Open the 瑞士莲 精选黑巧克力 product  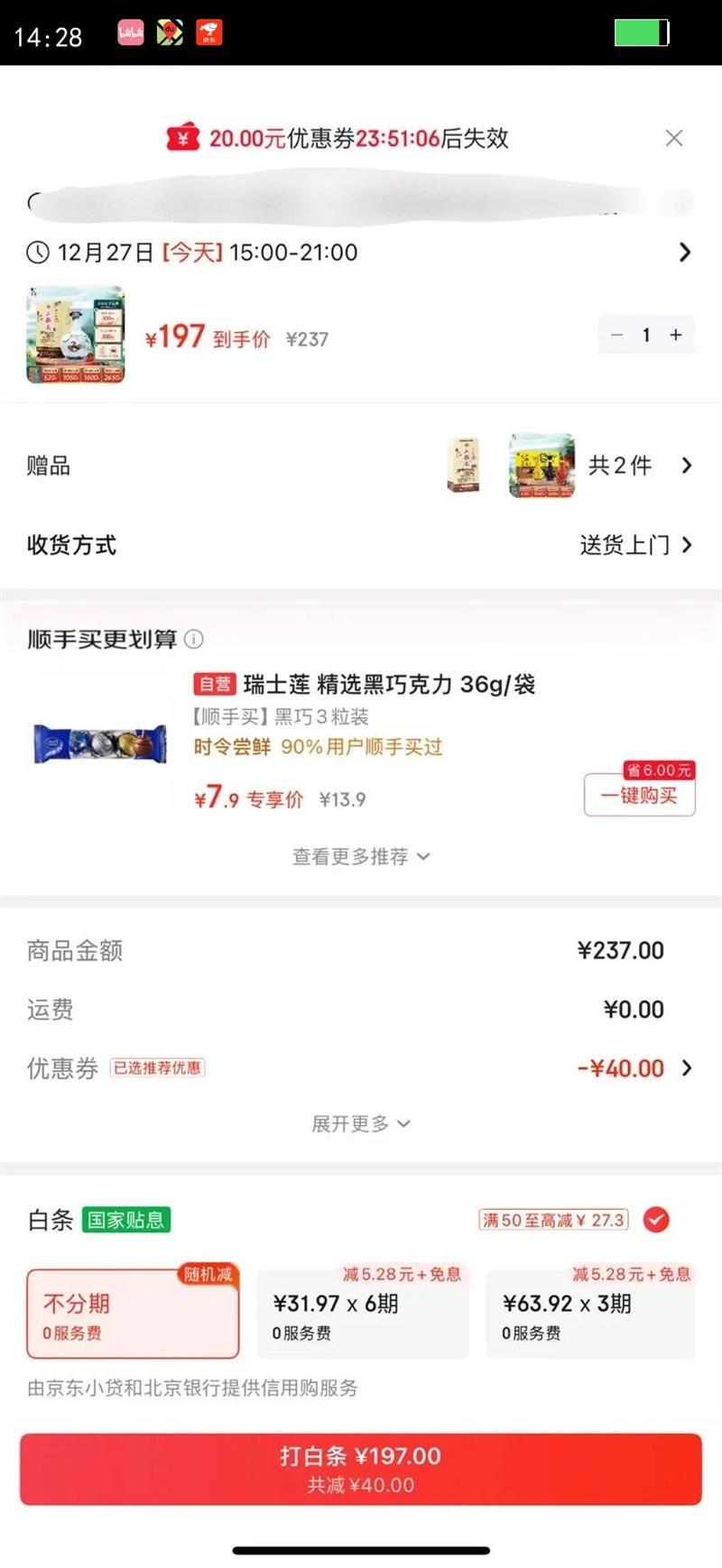(389, 685)
